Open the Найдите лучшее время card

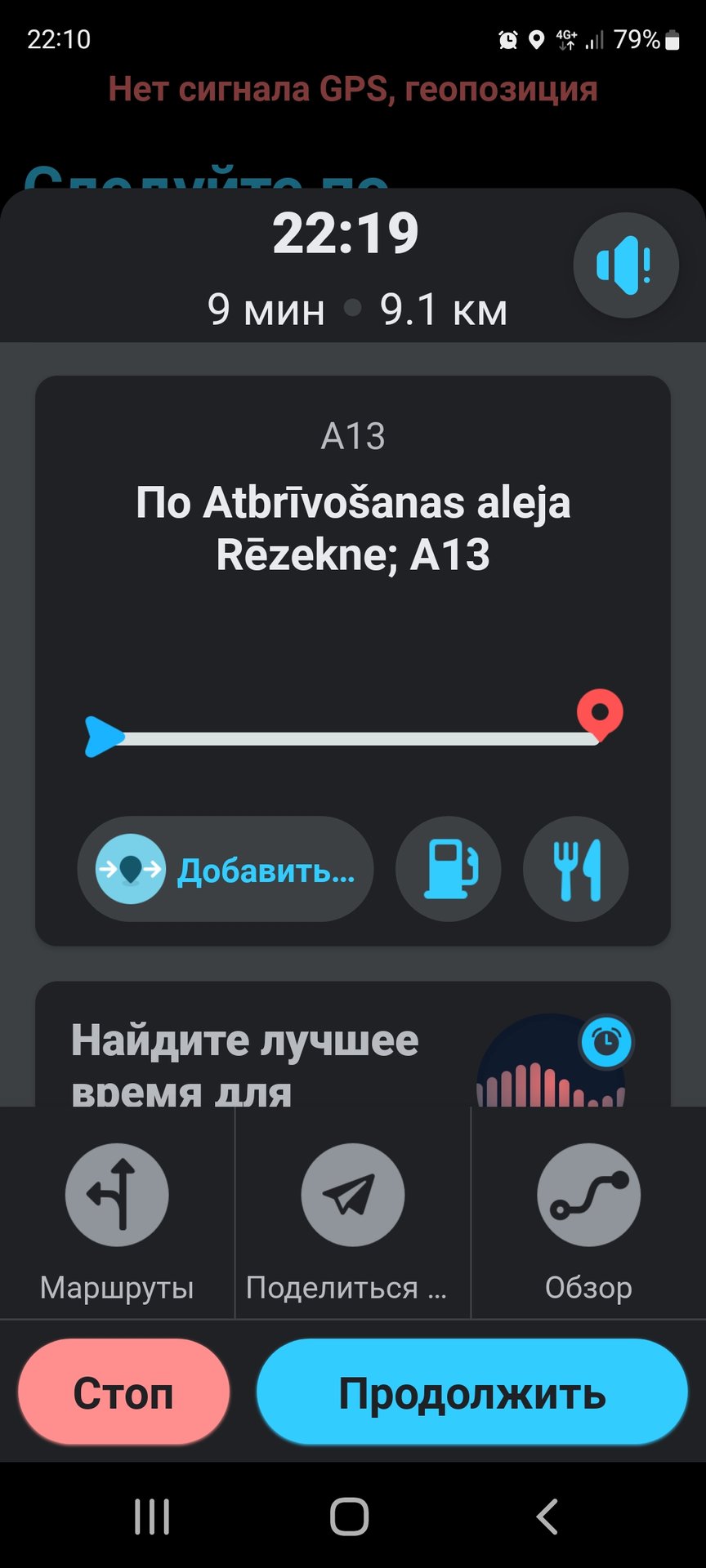pyautogui.click(x=353, y=1053)
